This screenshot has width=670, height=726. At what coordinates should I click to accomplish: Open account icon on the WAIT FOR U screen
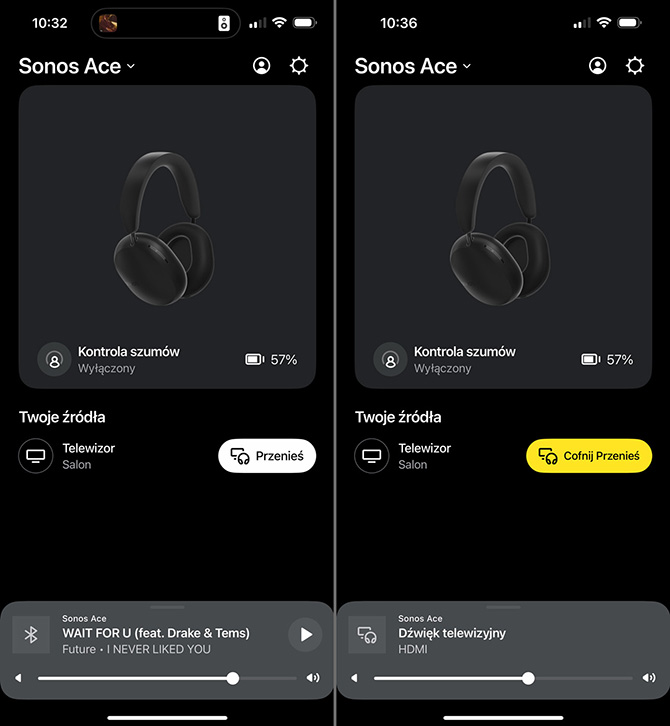click(x=262, y=66)
